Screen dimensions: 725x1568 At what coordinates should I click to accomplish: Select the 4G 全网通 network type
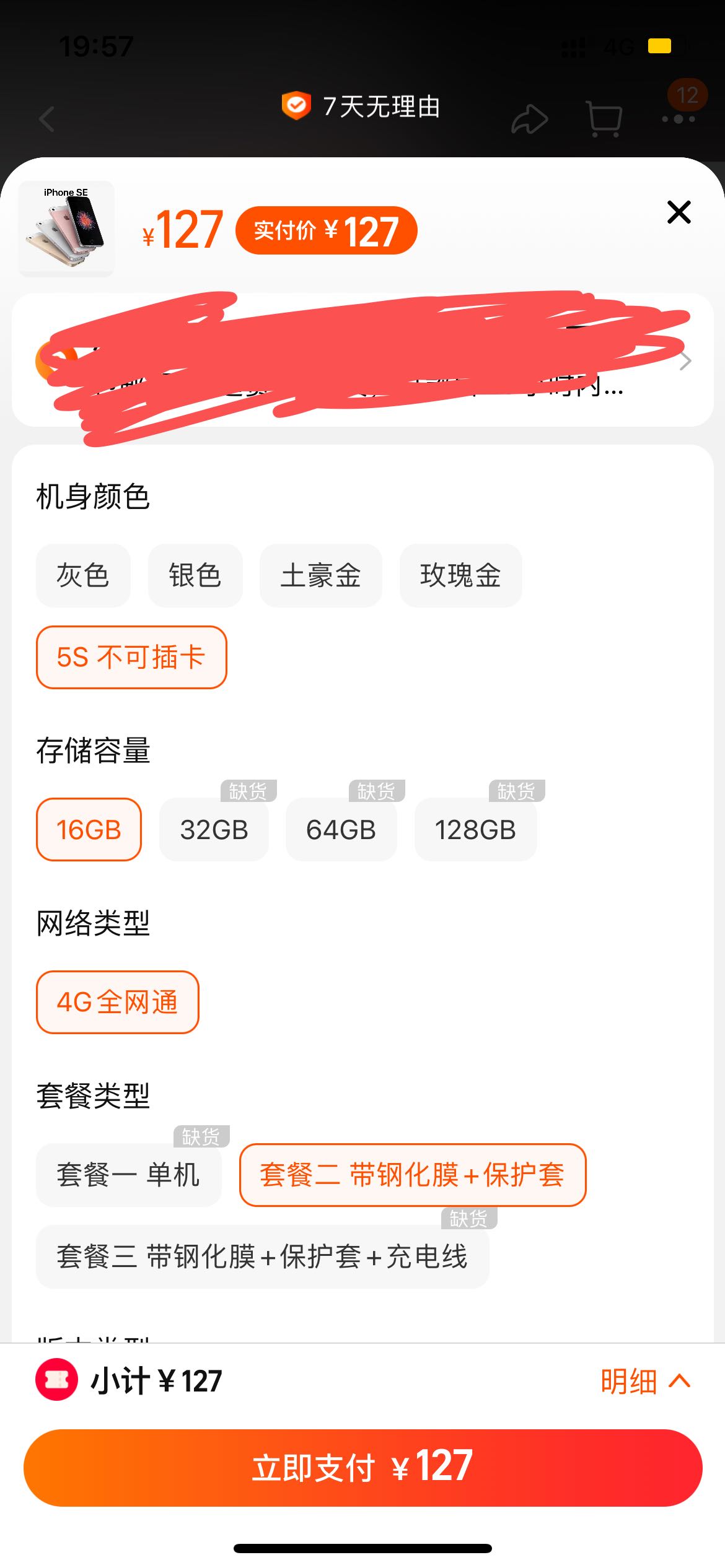tap(117, 1003)
